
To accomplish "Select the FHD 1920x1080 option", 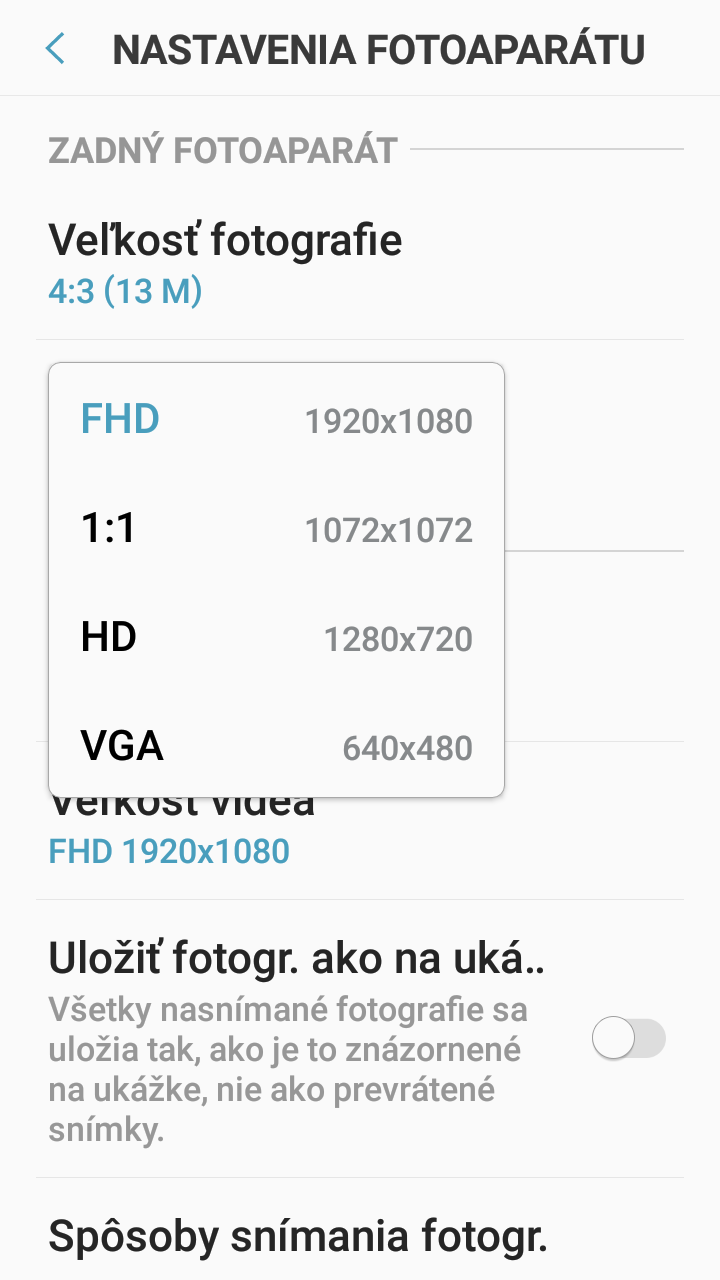I will (276, 420).
